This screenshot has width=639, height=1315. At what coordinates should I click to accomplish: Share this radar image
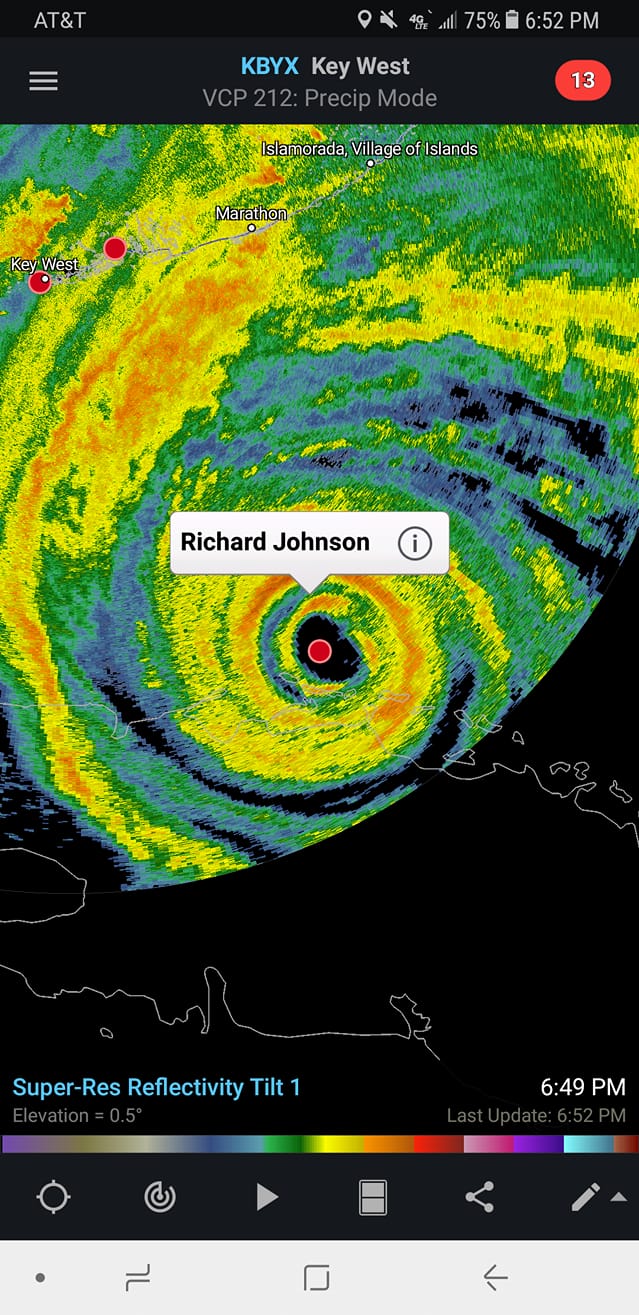click(x=480, y=1196)
